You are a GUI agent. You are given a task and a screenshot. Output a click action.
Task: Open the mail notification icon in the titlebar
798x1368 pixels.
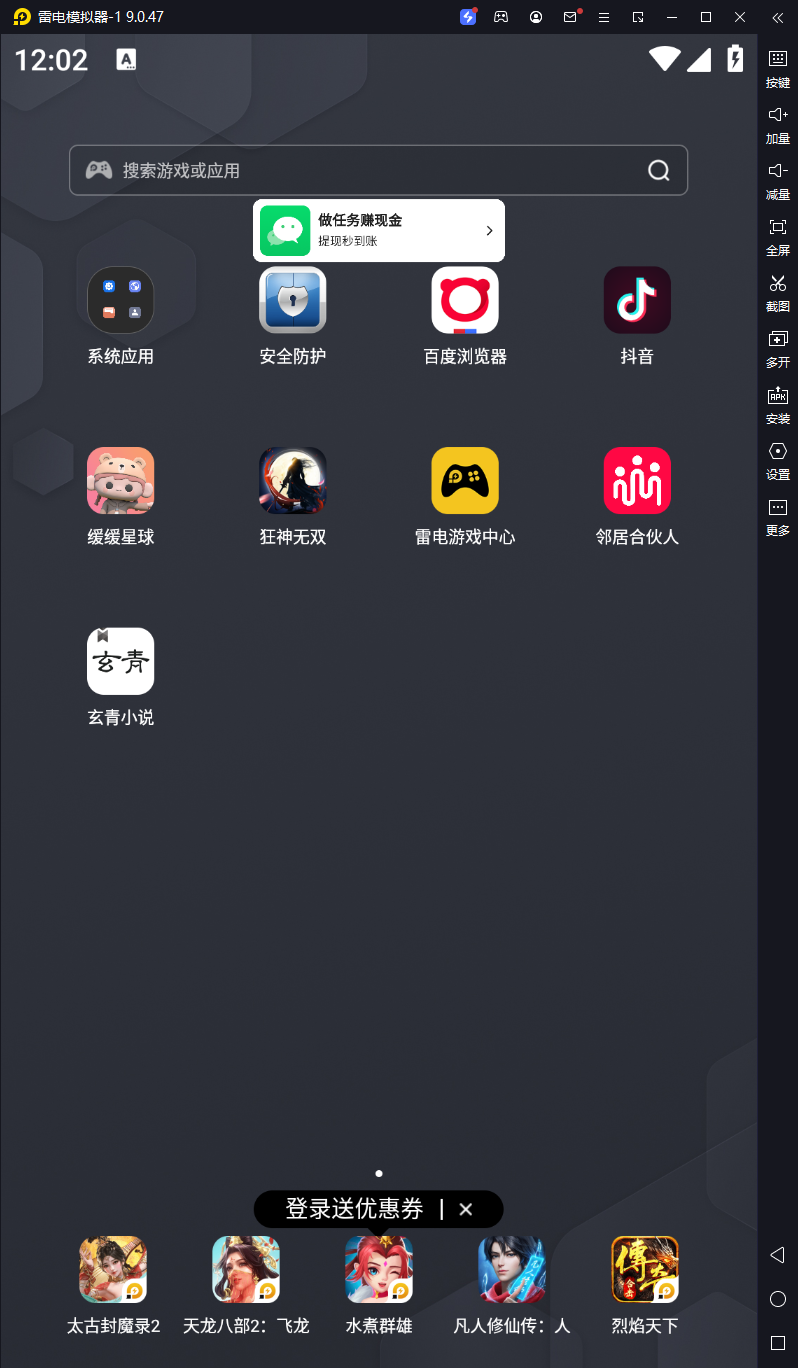571,17
